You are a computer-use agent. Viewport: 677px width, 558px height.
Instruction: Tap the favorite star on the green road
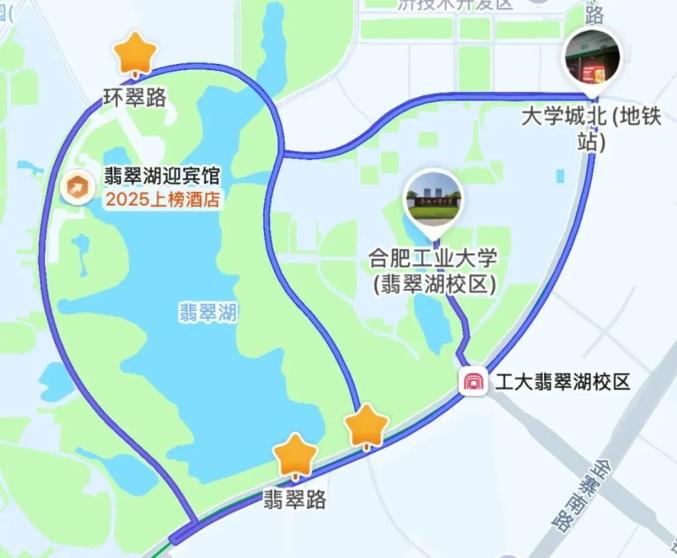366,427
